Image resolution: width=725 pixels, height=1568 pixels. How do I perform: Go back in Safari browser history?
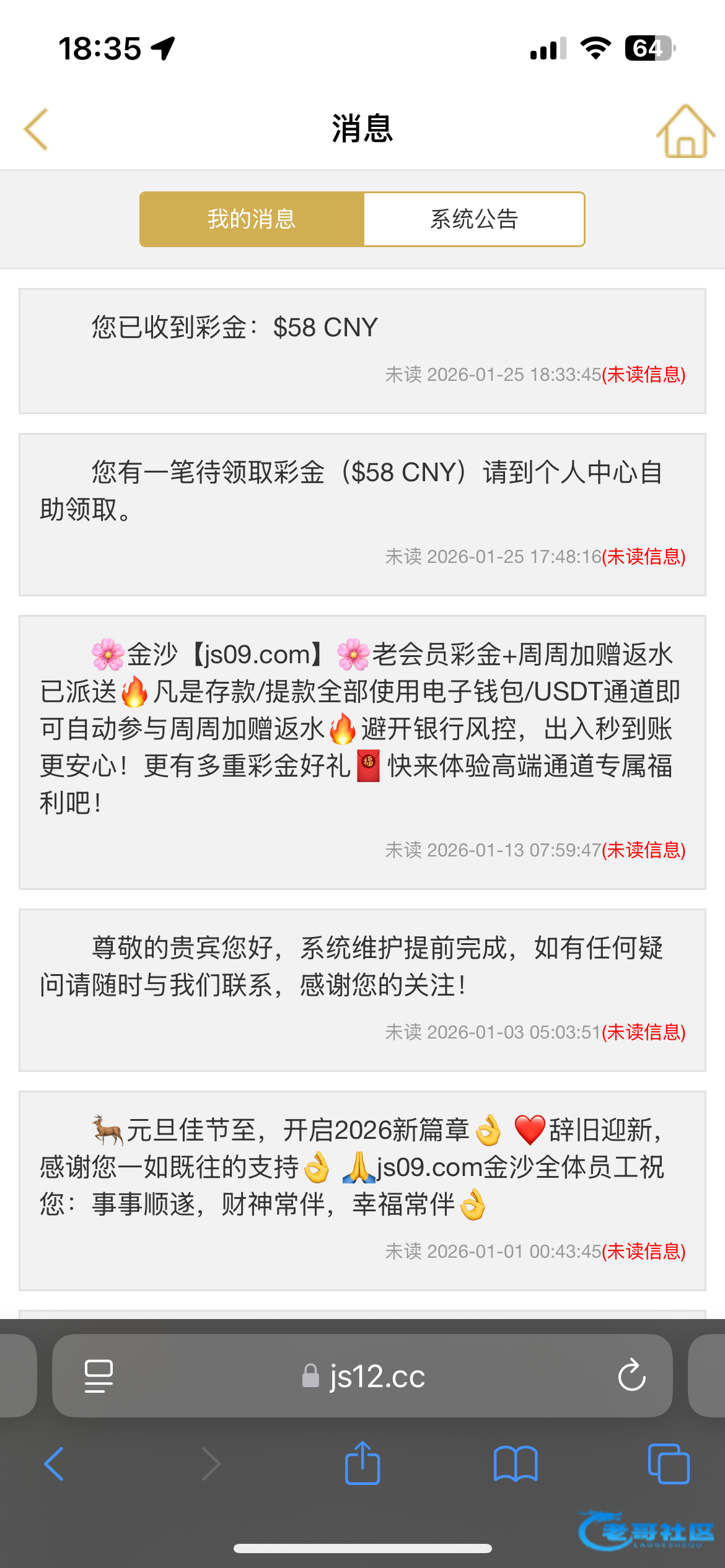[x=55, y=1464]
